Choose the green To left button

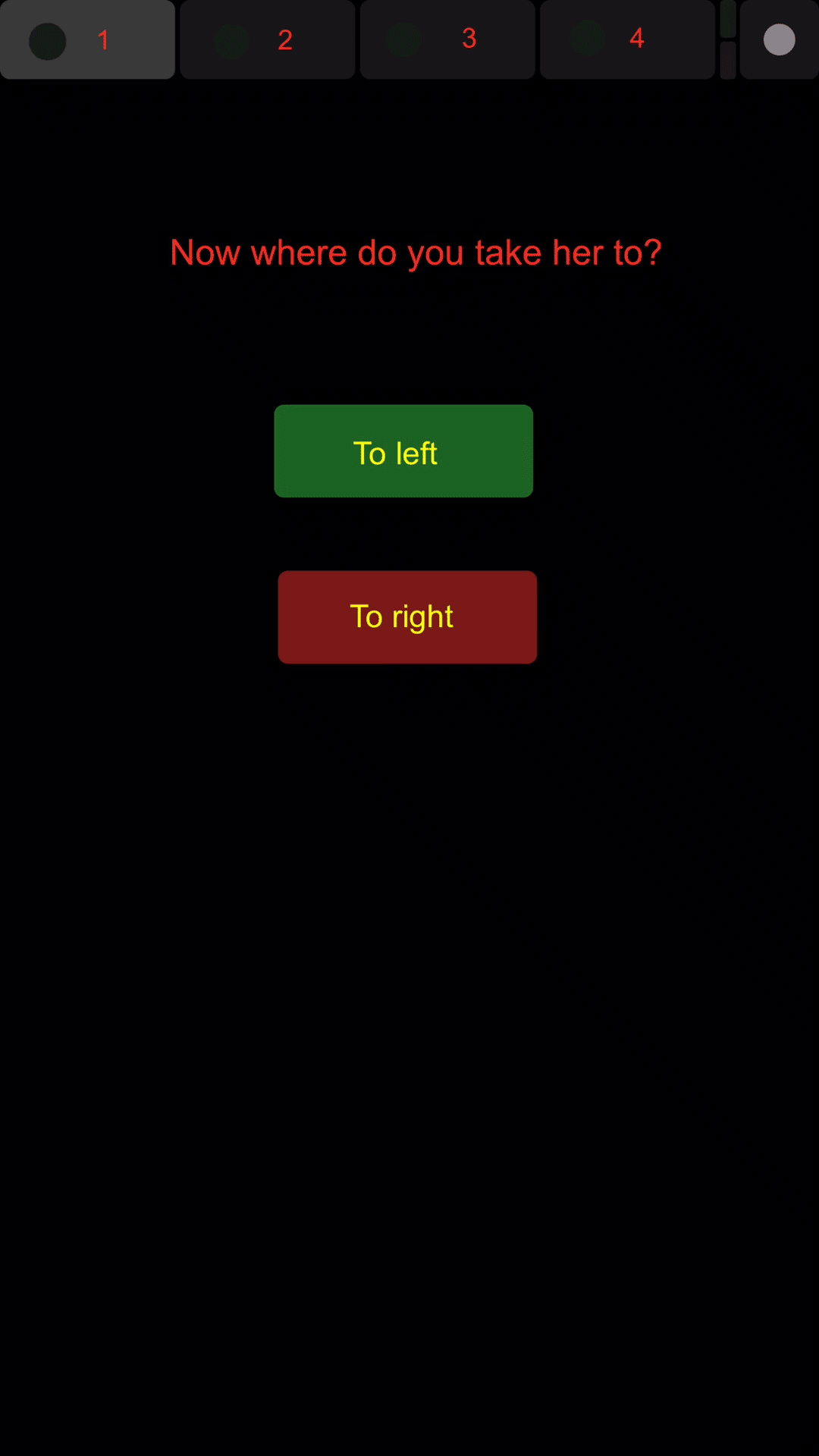tap(403, 451)
